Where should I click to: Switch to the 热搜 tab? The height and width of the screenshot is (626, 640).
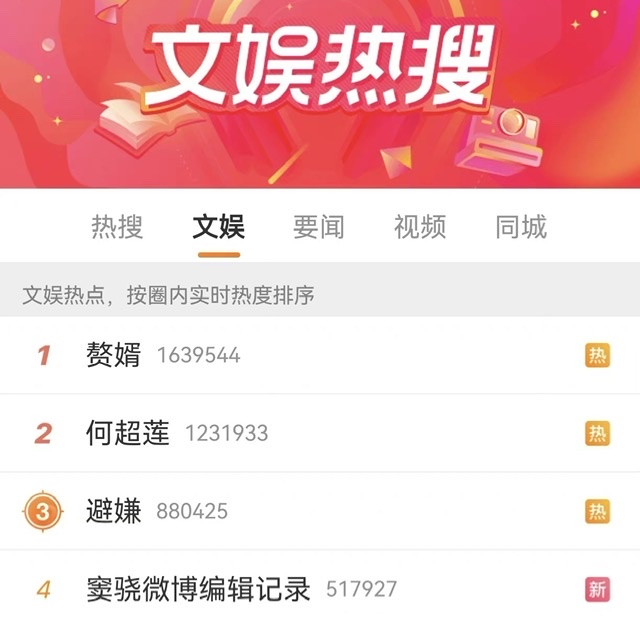[117, 227]
